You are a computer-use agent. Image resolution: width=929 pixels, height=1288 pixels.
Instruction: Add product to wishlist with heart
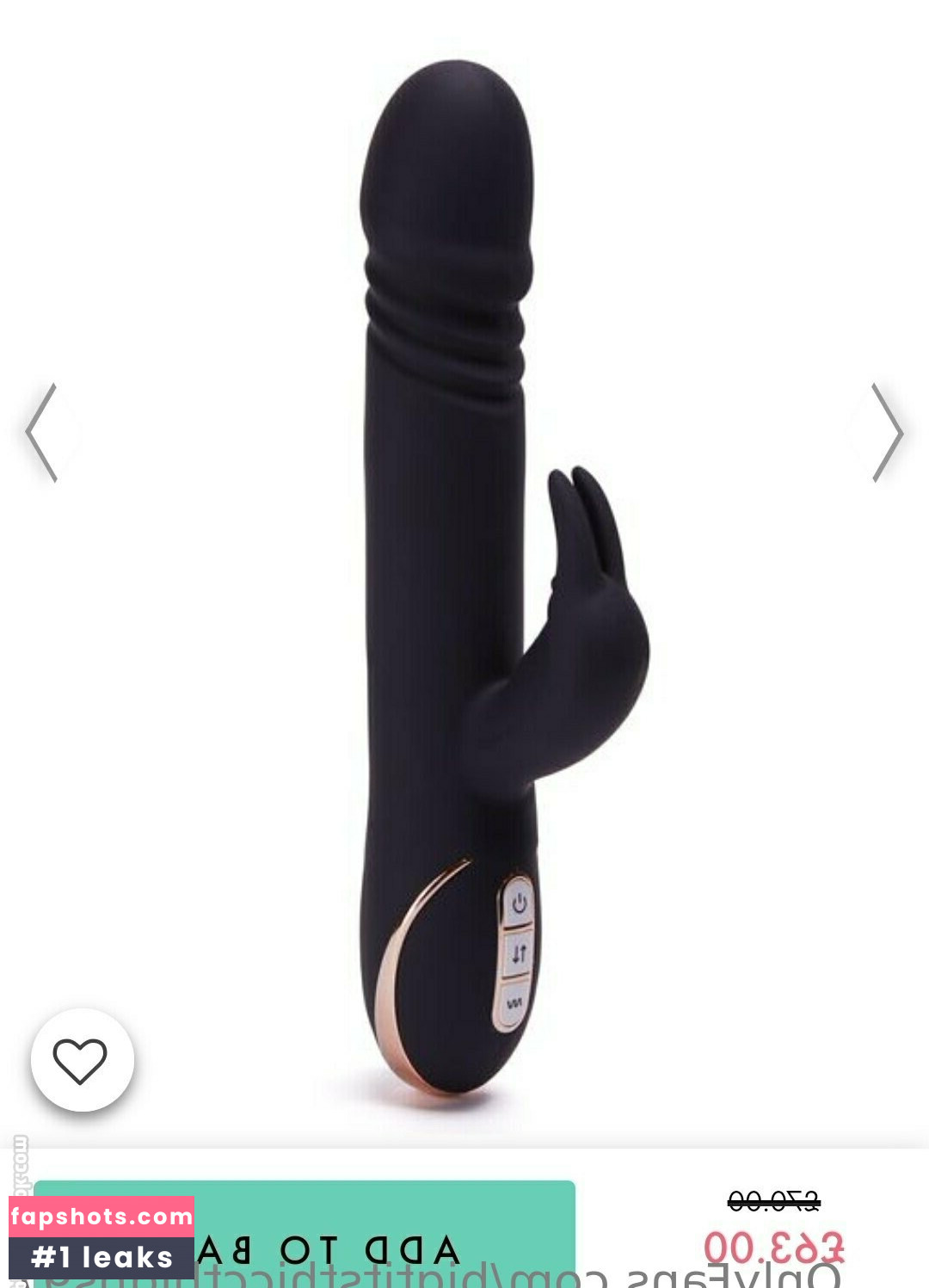pyautogui.click(x=82, y=1060)
